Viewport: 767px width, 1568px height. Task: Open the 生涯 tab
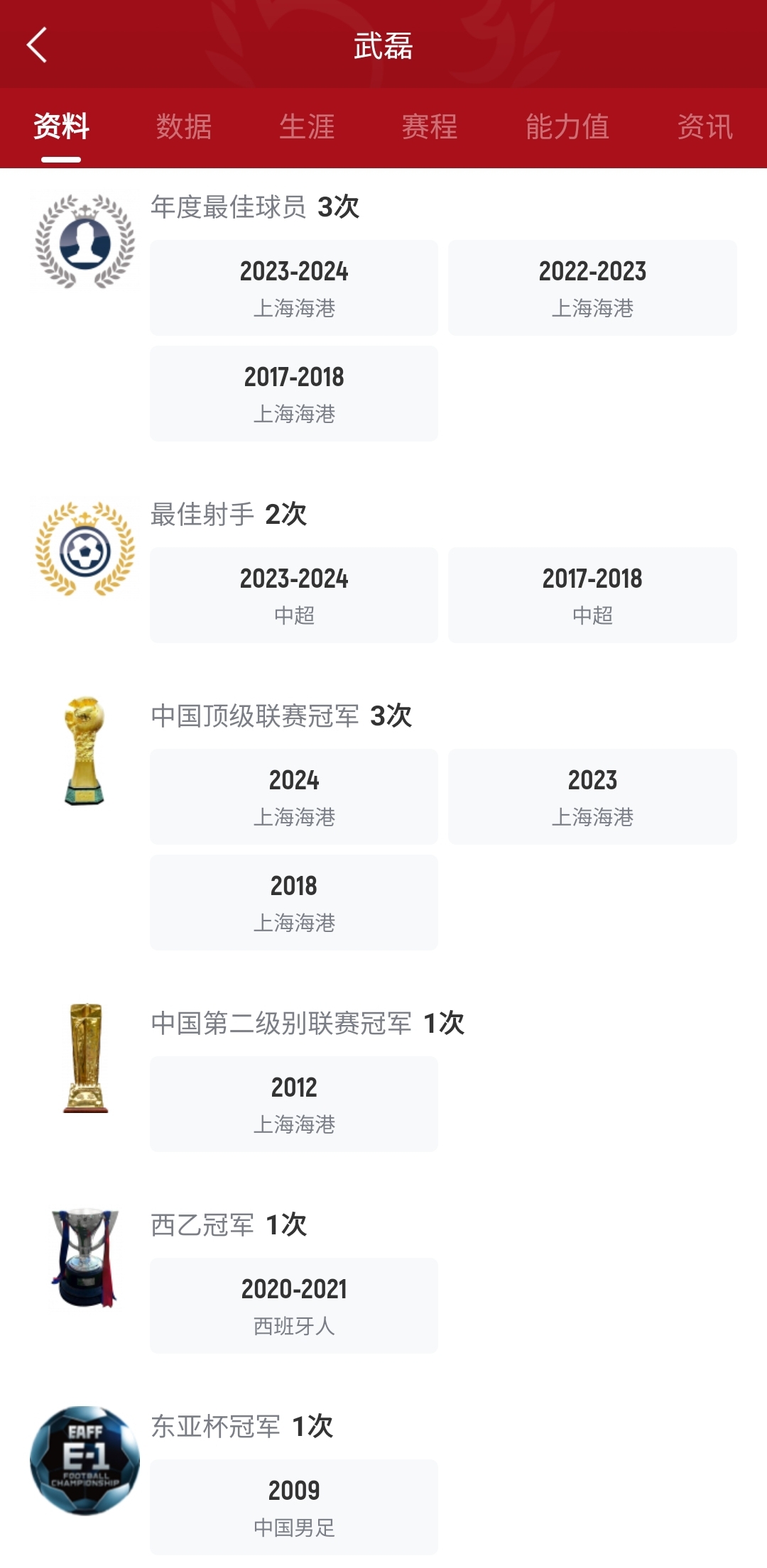click(x=307, y=127)
